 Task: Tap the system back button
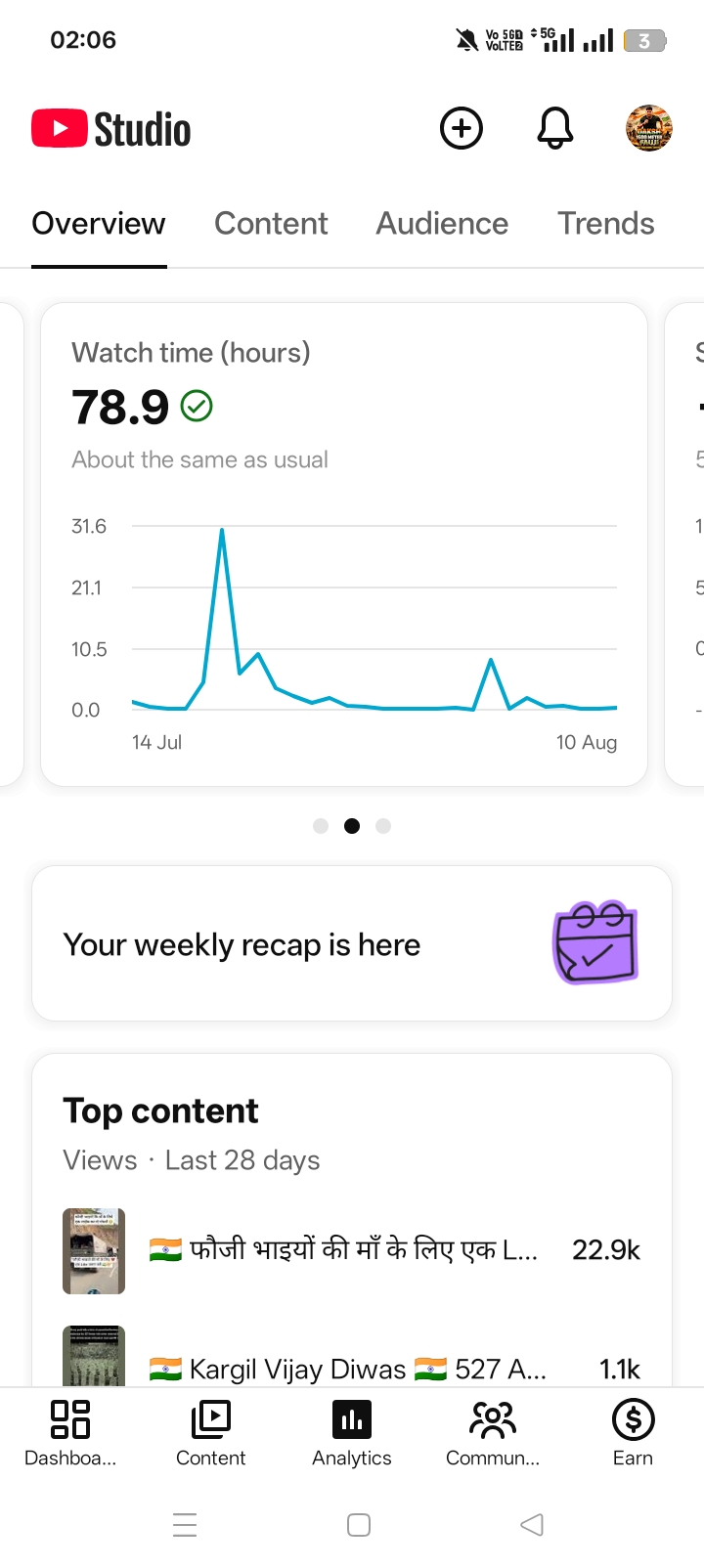[x=532, y=1525]
